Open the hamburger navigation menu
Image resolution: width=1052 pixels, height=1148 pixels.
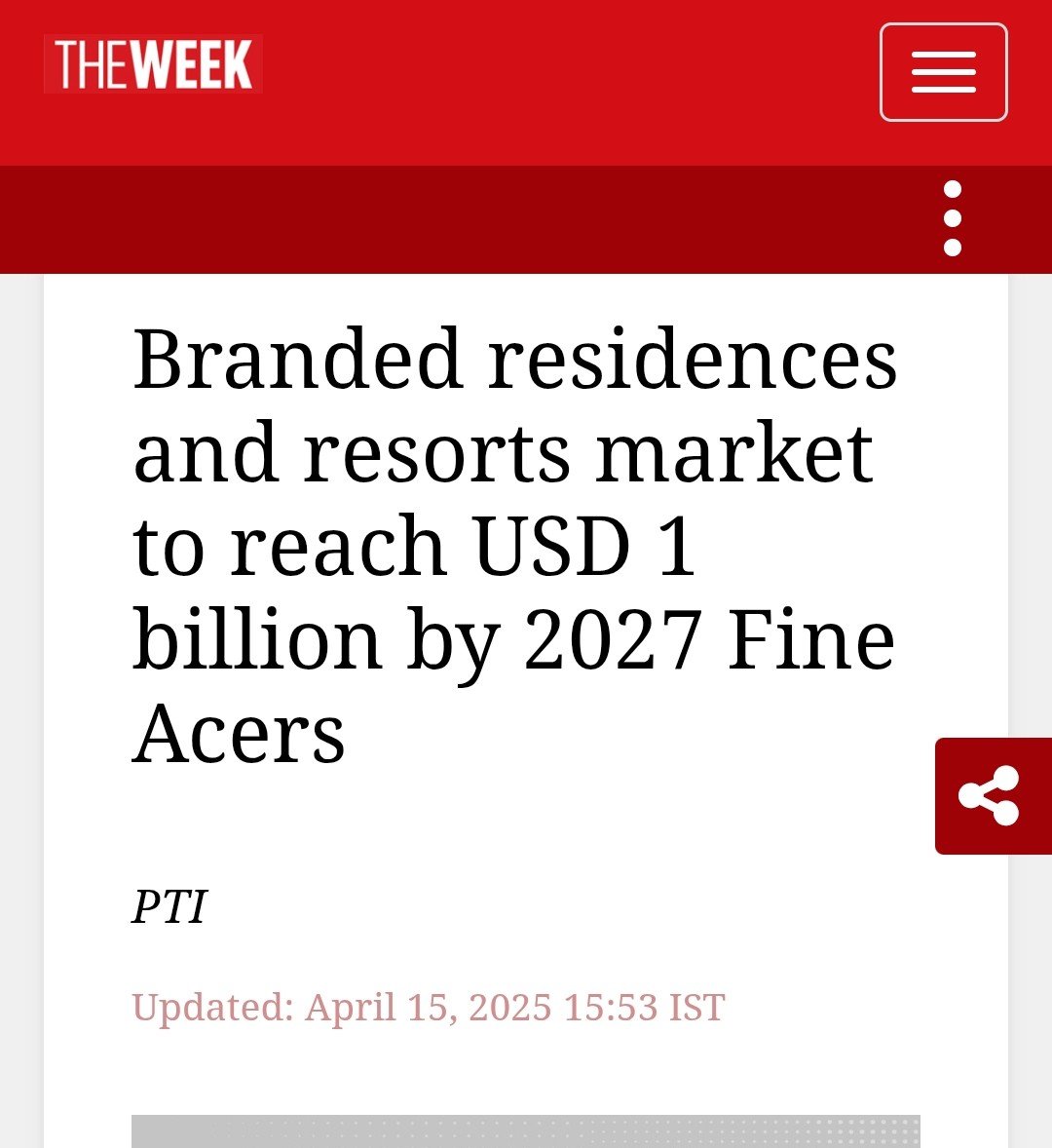click(x=943, y=72)
